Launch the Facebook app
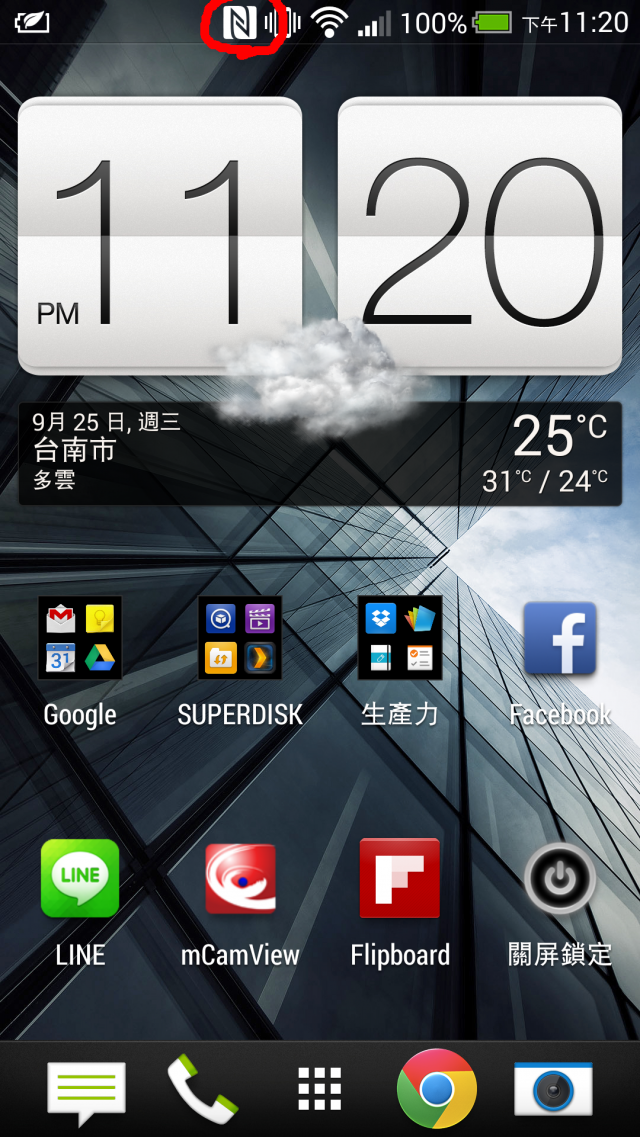This screenshot has height=1138, width=640. [560, 640]
